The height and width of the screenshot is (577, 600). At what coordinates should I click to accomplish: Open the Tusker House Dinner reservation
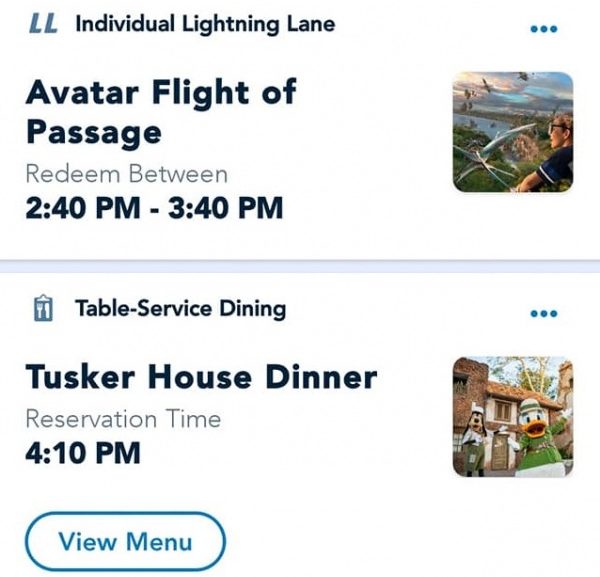coord(200,377)
